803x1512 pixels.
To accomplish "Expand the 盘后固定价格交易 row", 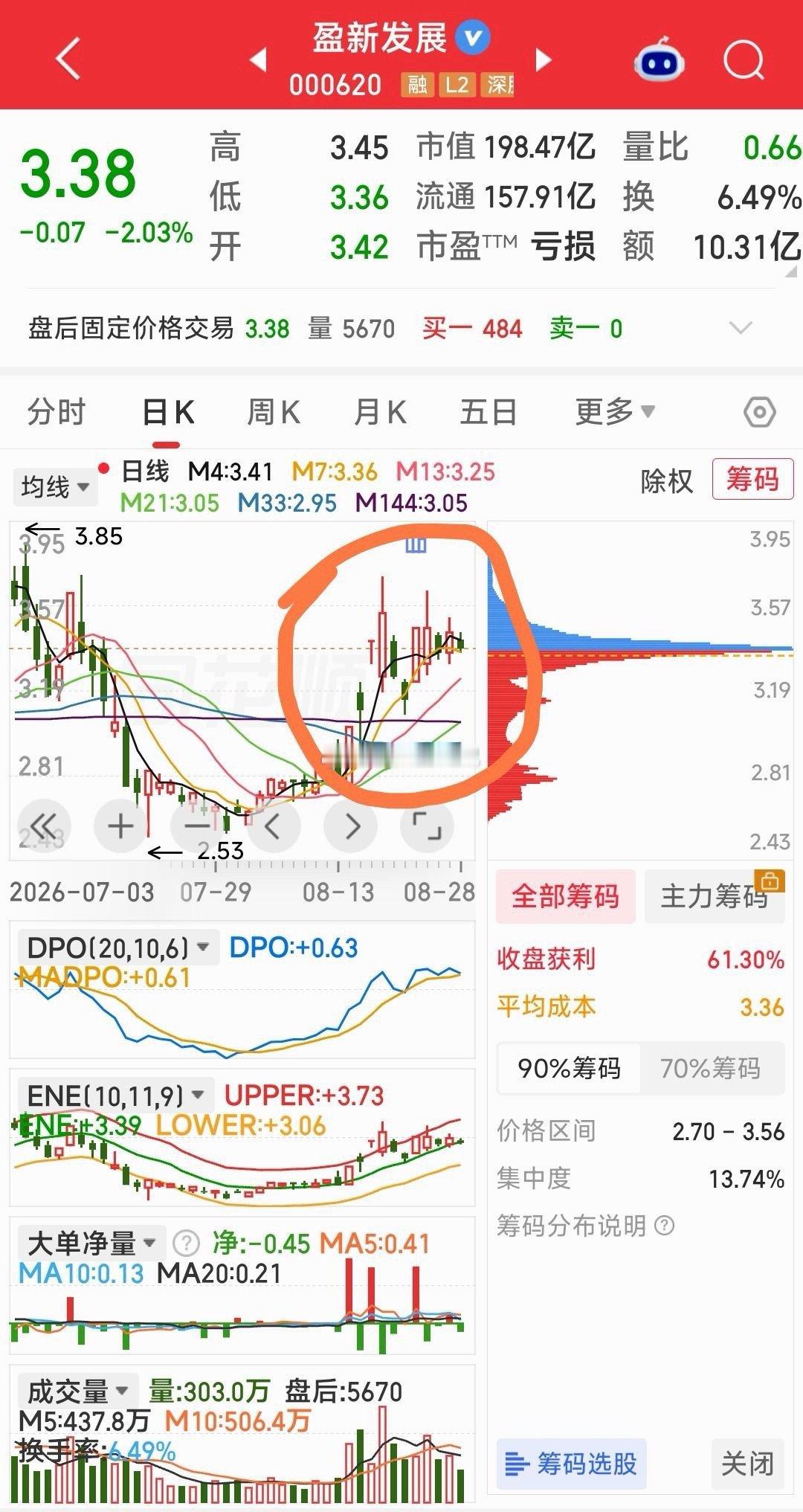I will pyautogui.click(x=741, y=328).
